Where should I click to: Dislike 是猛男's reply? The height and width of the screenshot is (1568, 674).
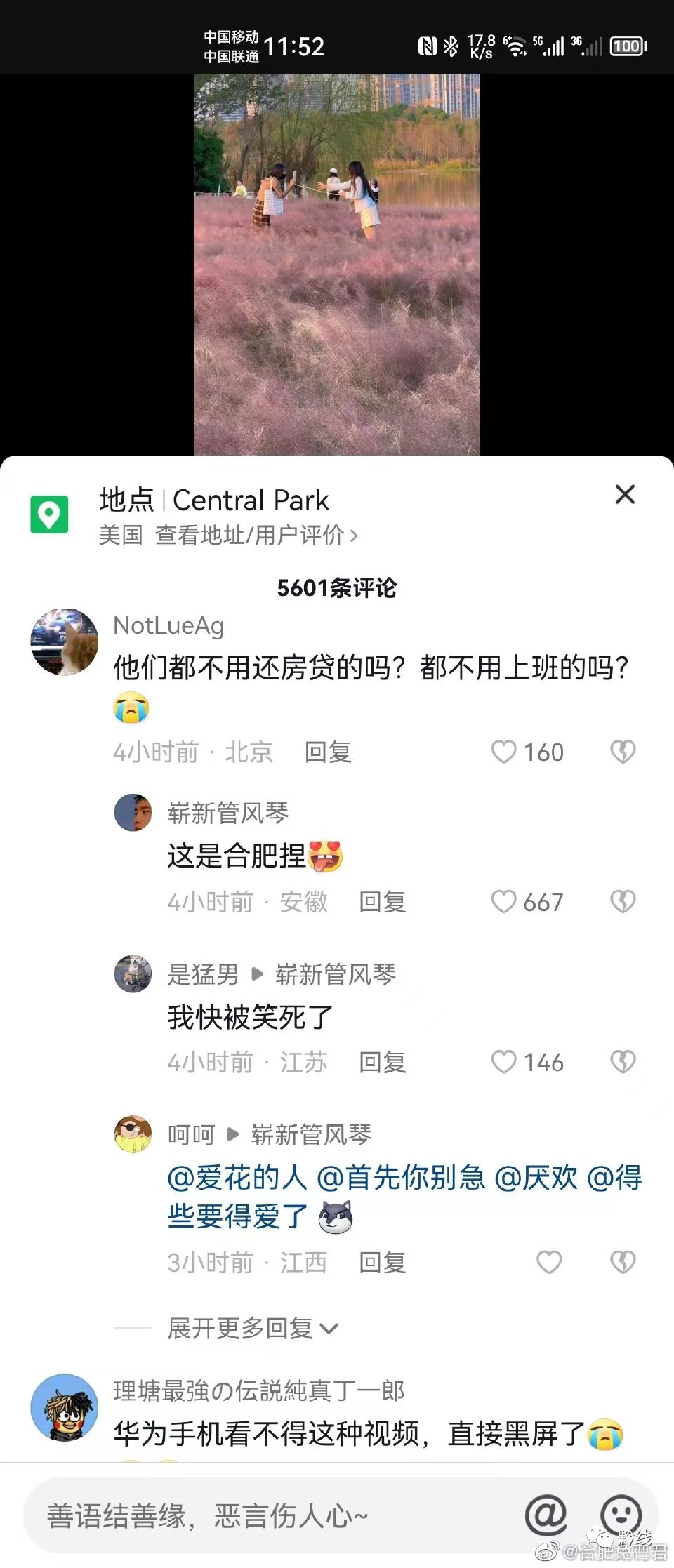tap(623, 1062)
